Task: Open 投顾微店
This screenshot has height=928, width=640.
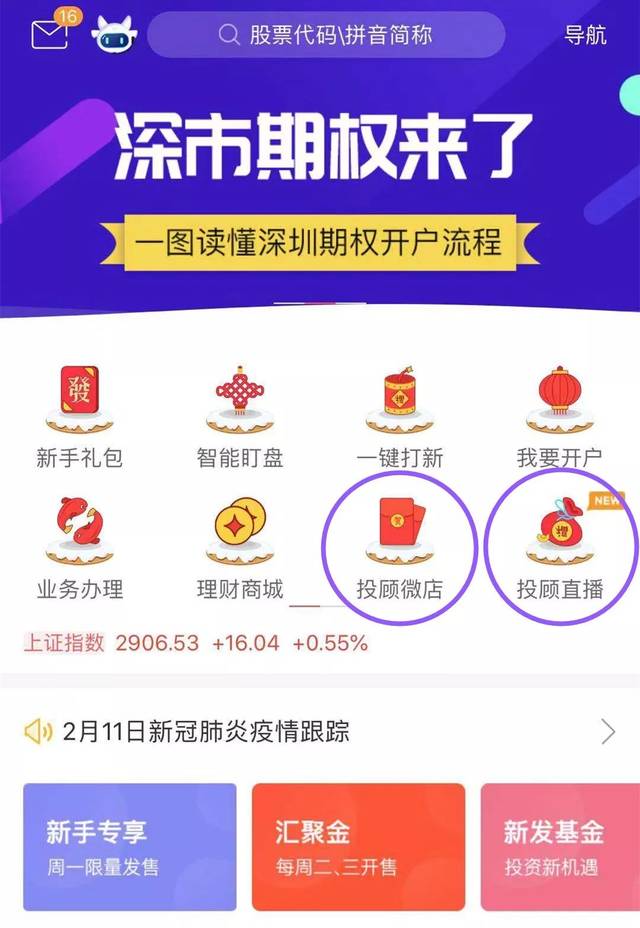Action: tap(399, 547)
